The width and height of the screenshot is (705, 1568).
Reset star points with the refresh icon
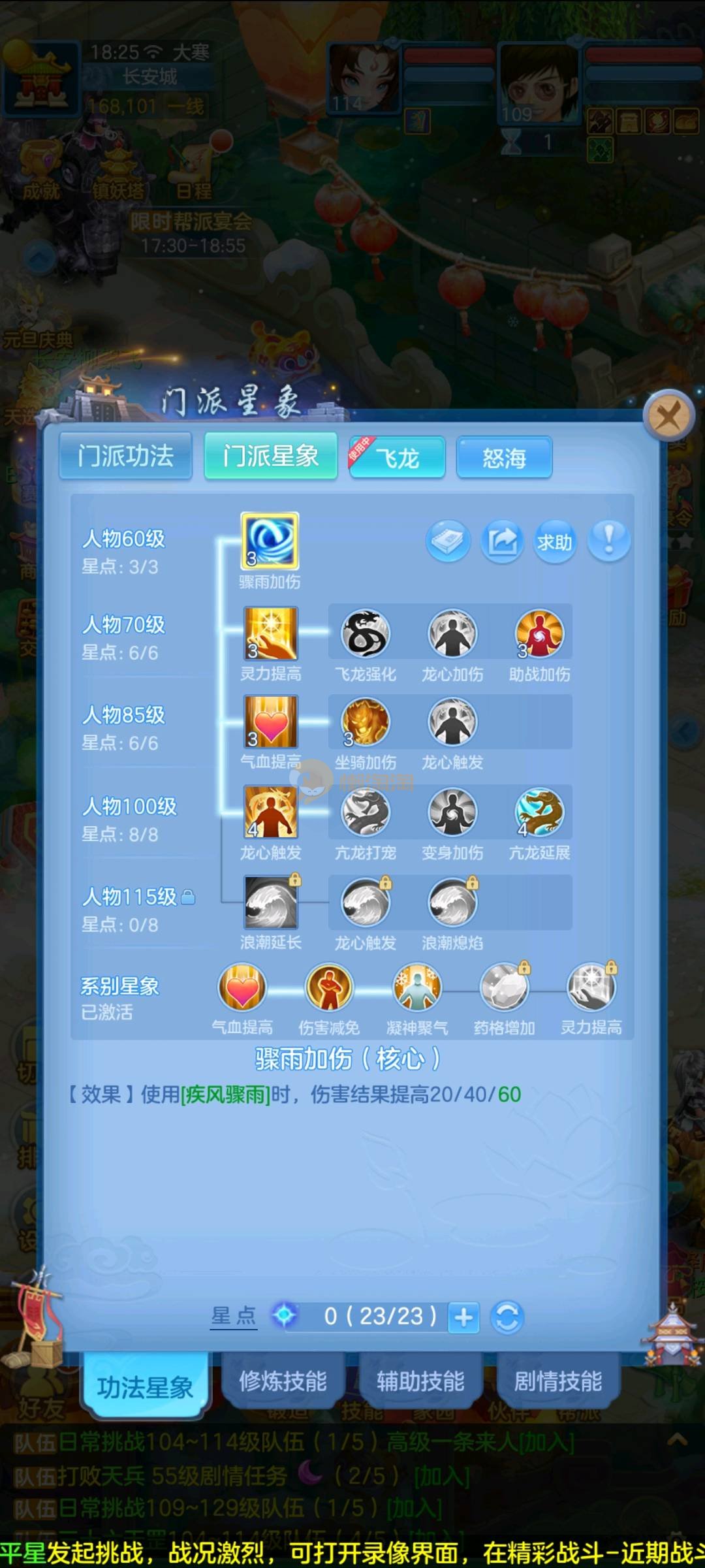(x=508, y=1317)
